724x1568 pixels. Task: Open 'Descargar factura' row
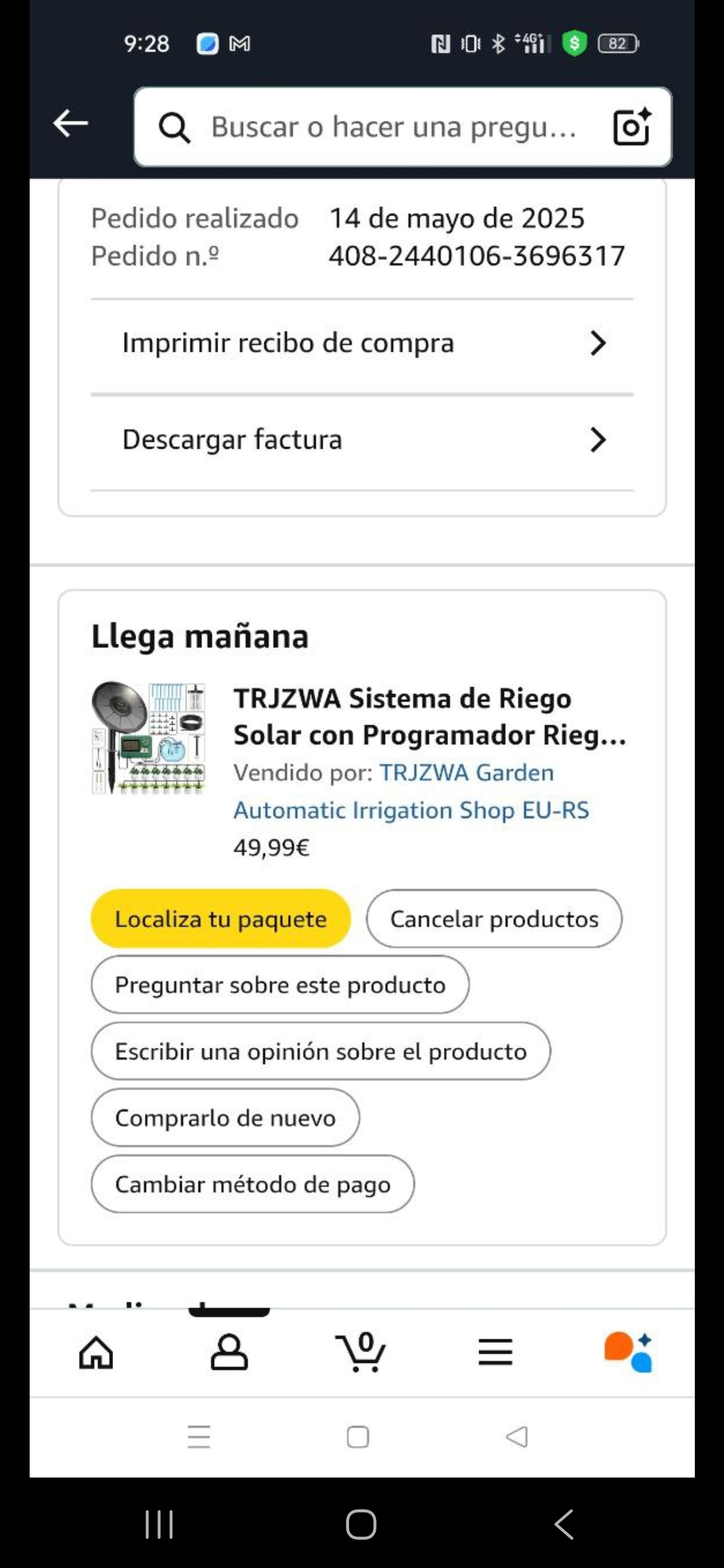point(361,439)
